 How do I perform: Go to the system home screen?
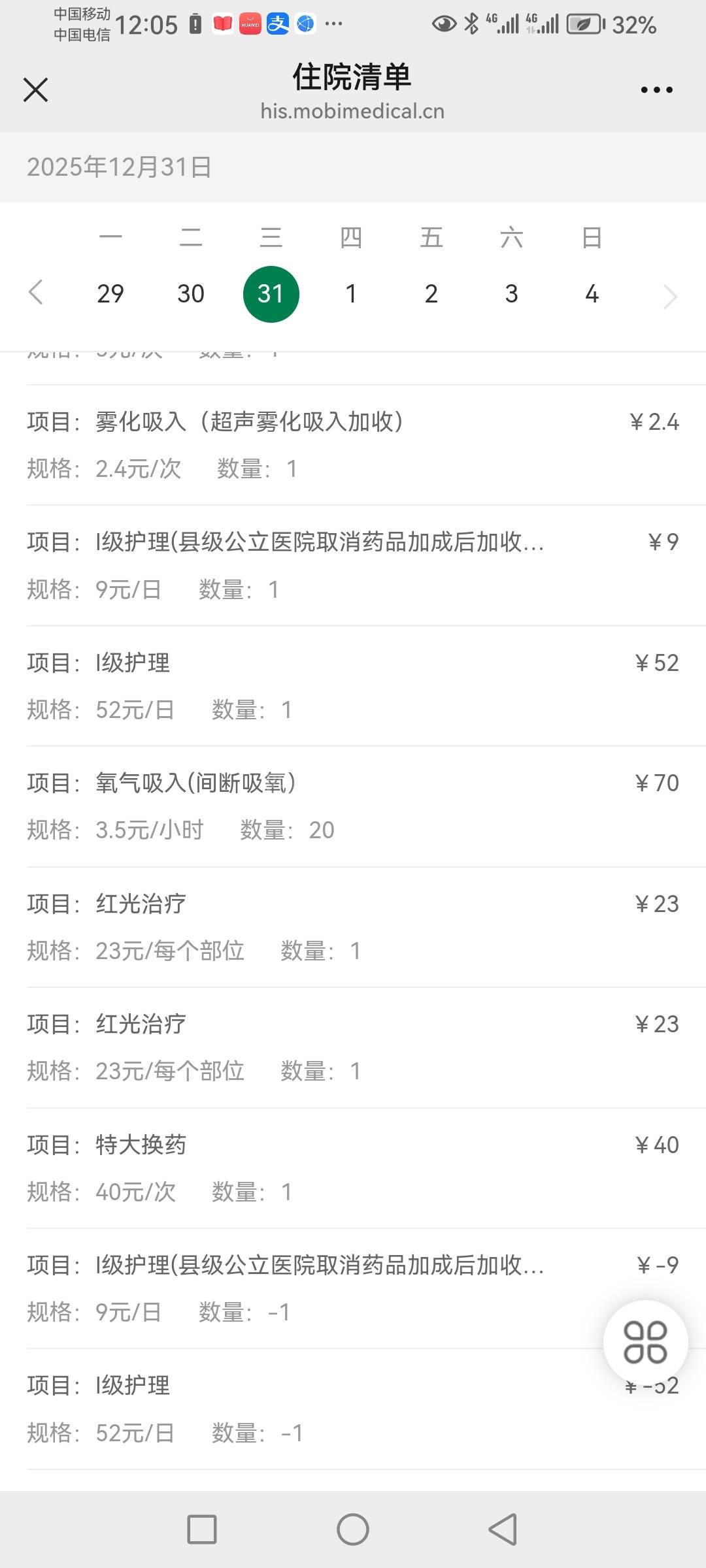(353, 1529)
